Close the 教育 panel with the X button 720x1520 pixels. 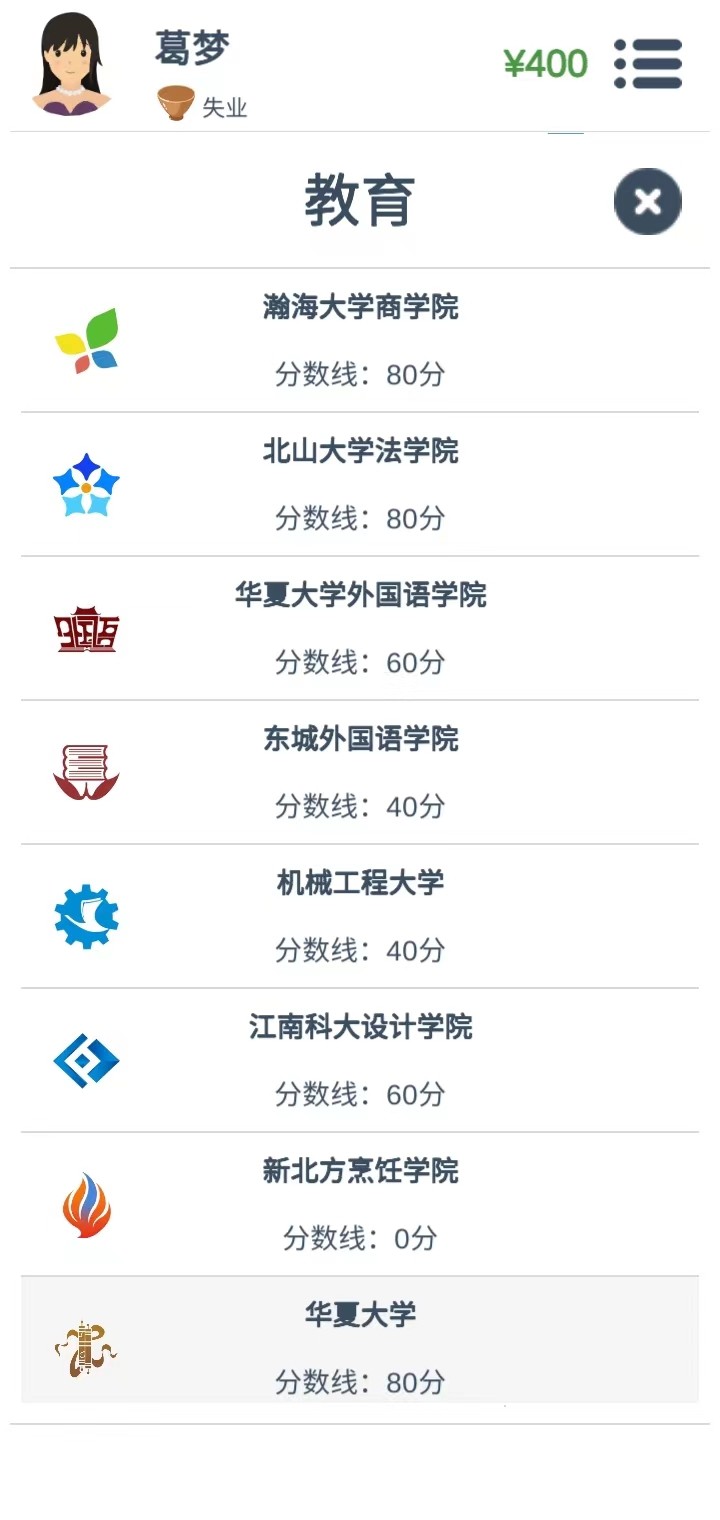coord(647,201)
